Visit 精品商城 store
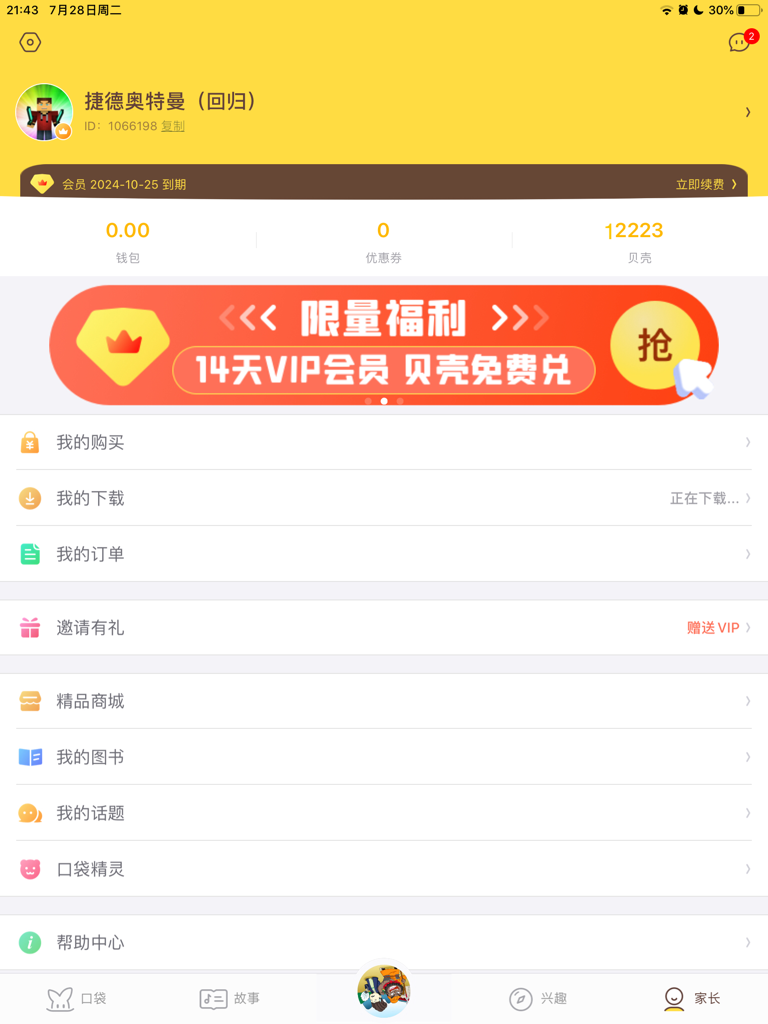768x1024 pixels. pyautogui.click(x=384, y=701)
